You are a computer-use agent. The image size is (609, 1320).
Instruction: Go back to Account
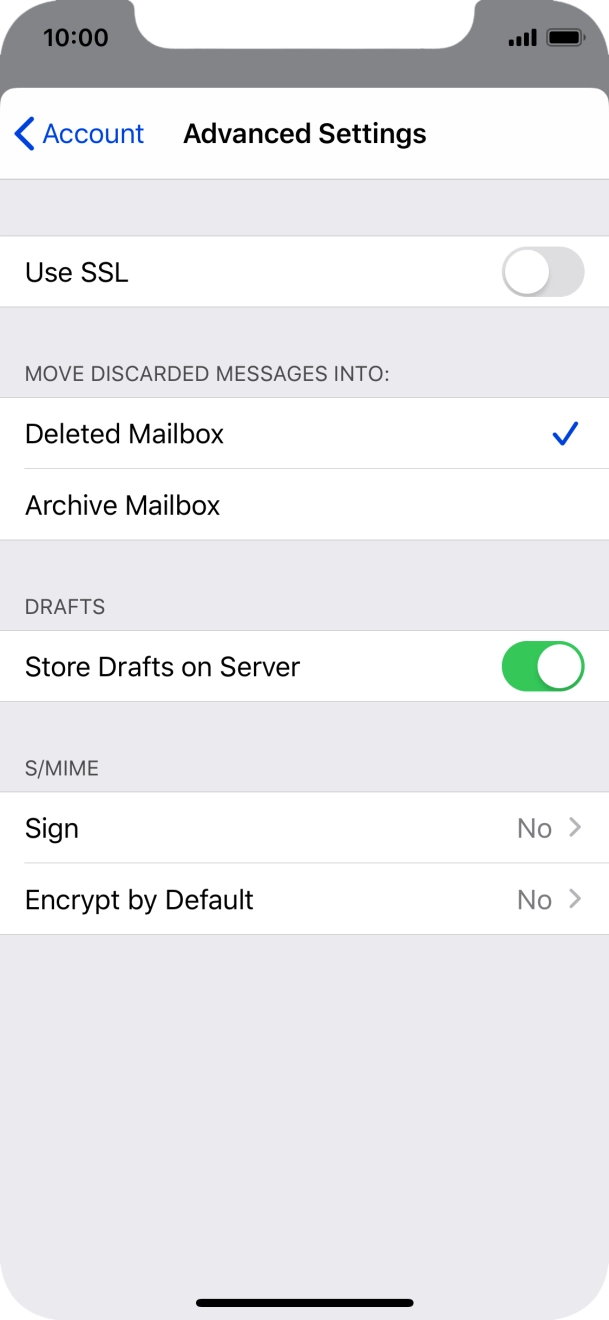coord(80,134)
